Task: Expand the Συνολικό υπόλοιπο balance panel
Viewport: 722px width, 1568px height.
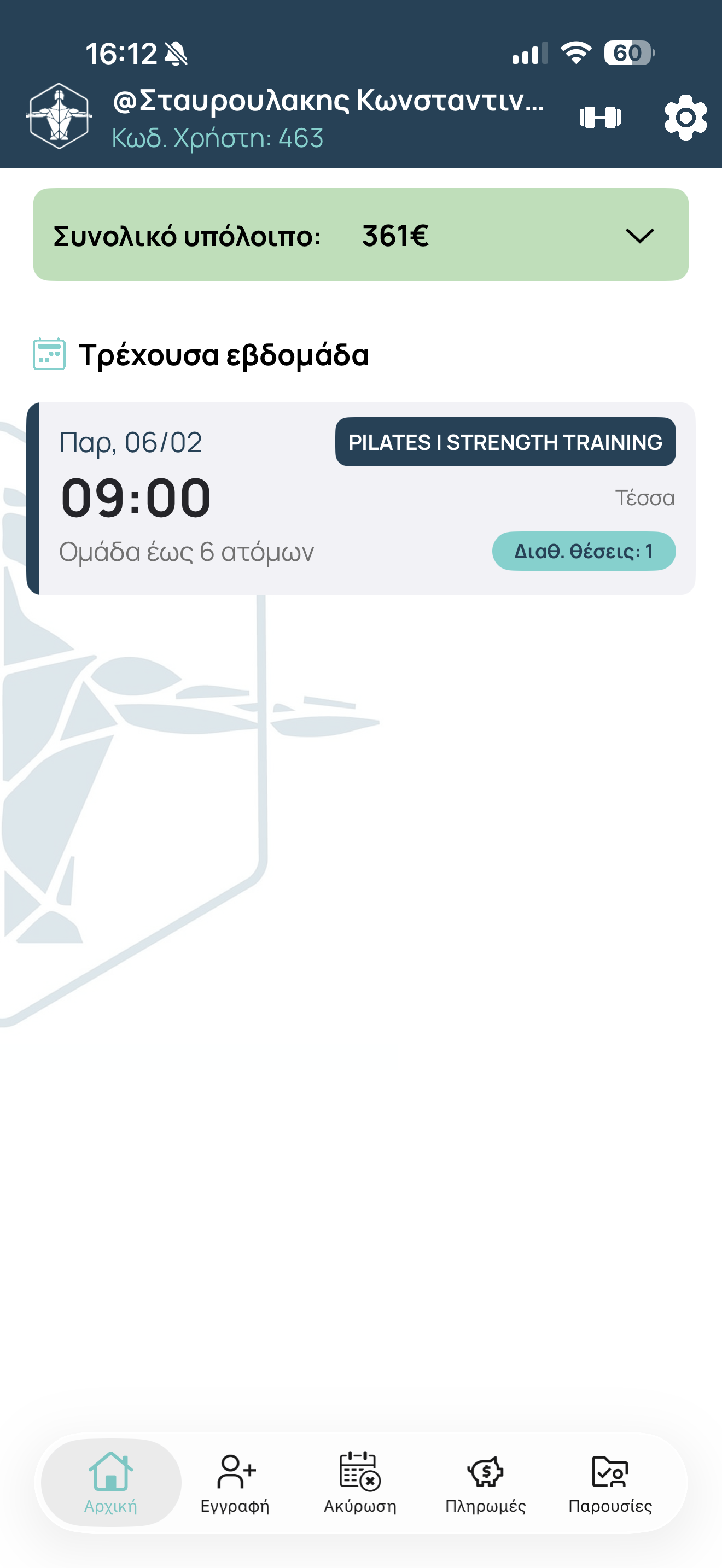Action: coord(639,236)
